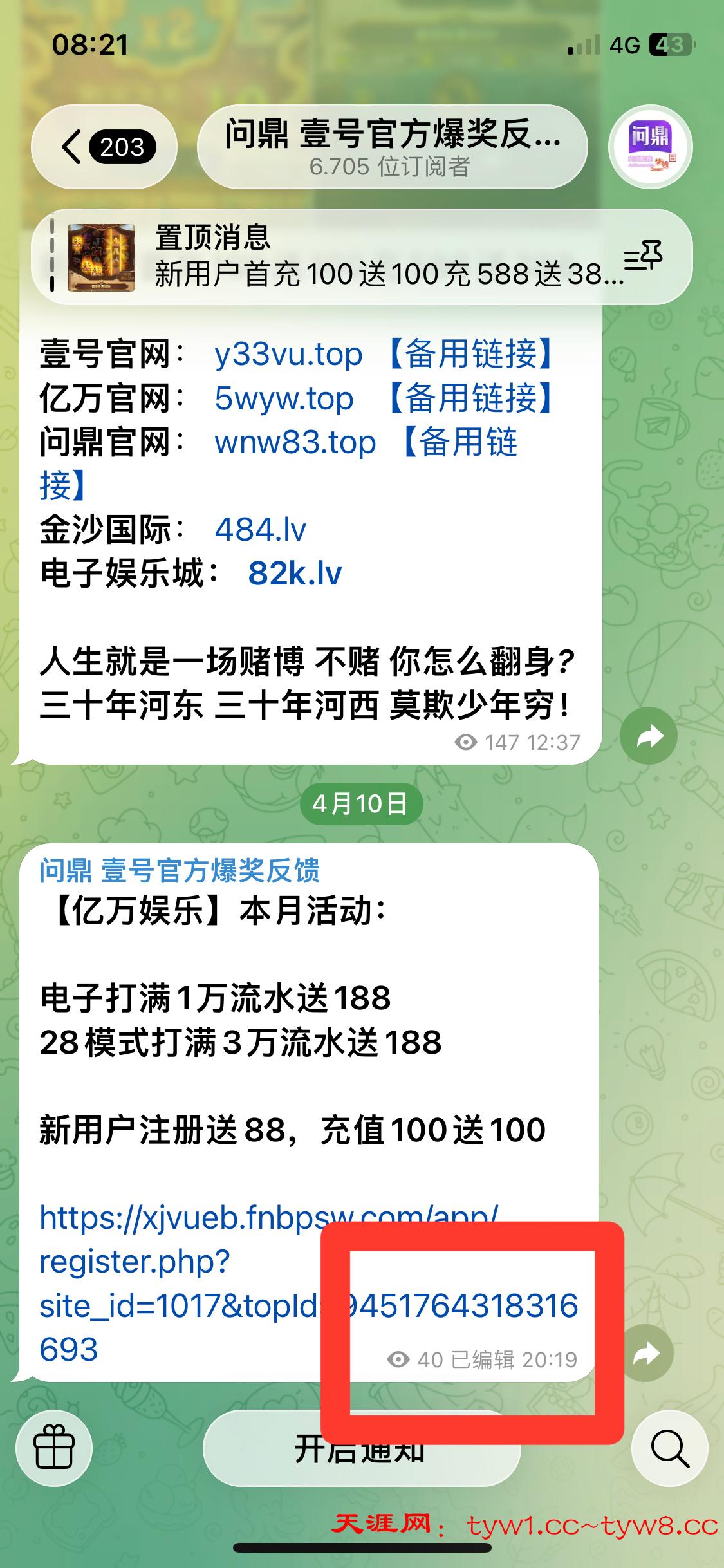The image size is (724, 1568).
Task: Show the pinned messages list icon
Action: 644,256
